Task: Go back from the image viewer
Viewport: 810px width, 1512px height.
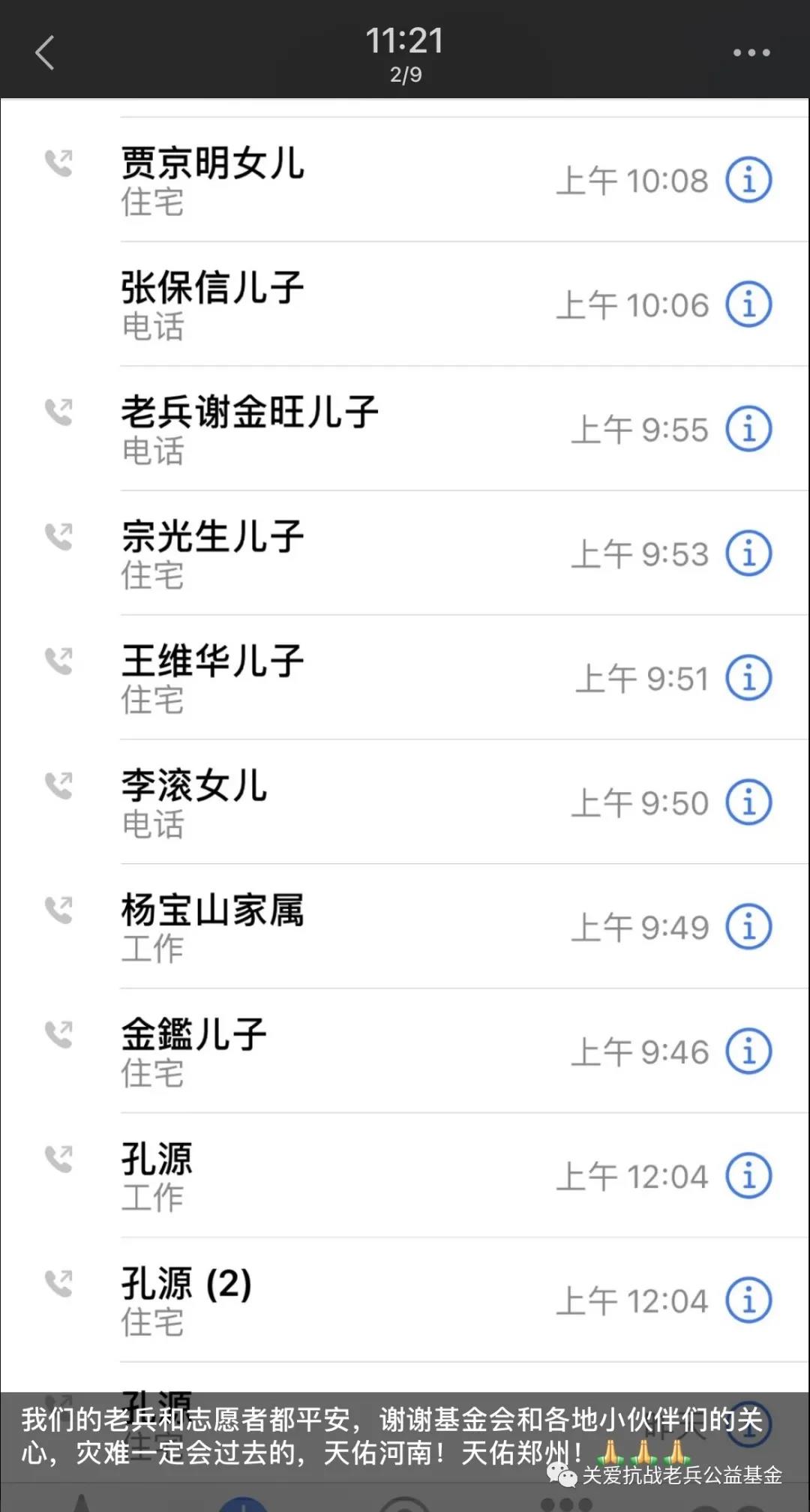Action: coord(45,53)
